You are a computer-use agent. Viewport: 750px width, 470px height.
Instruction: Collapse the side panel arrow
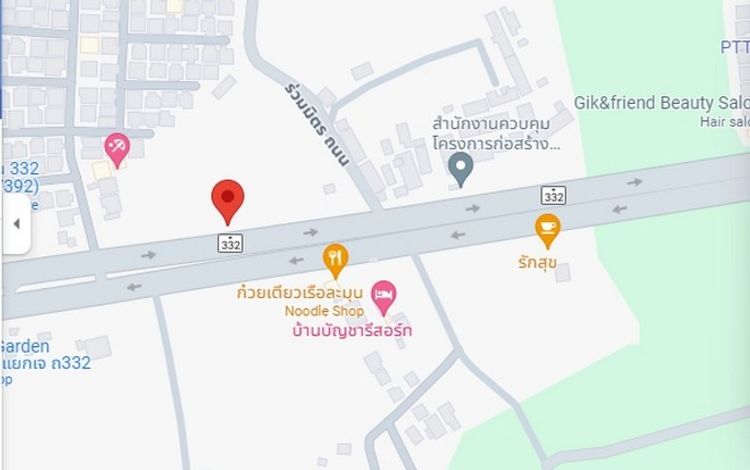tap(15, 224)
